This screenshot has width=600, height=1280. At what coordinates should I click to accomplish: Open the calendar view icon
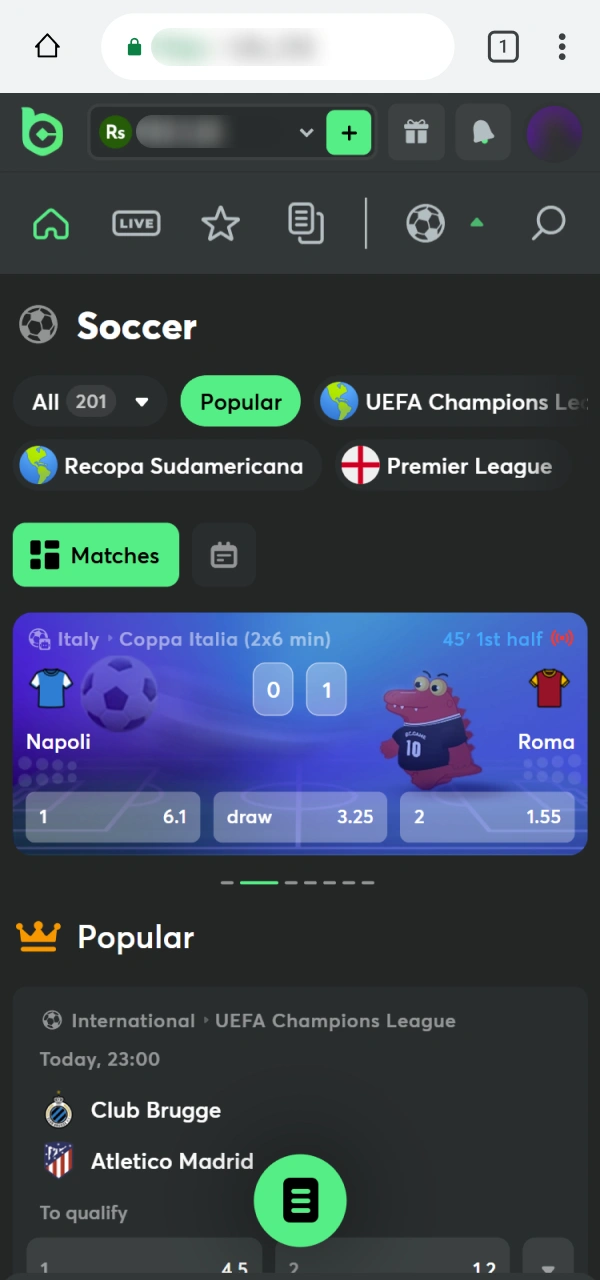coord(224,555)
